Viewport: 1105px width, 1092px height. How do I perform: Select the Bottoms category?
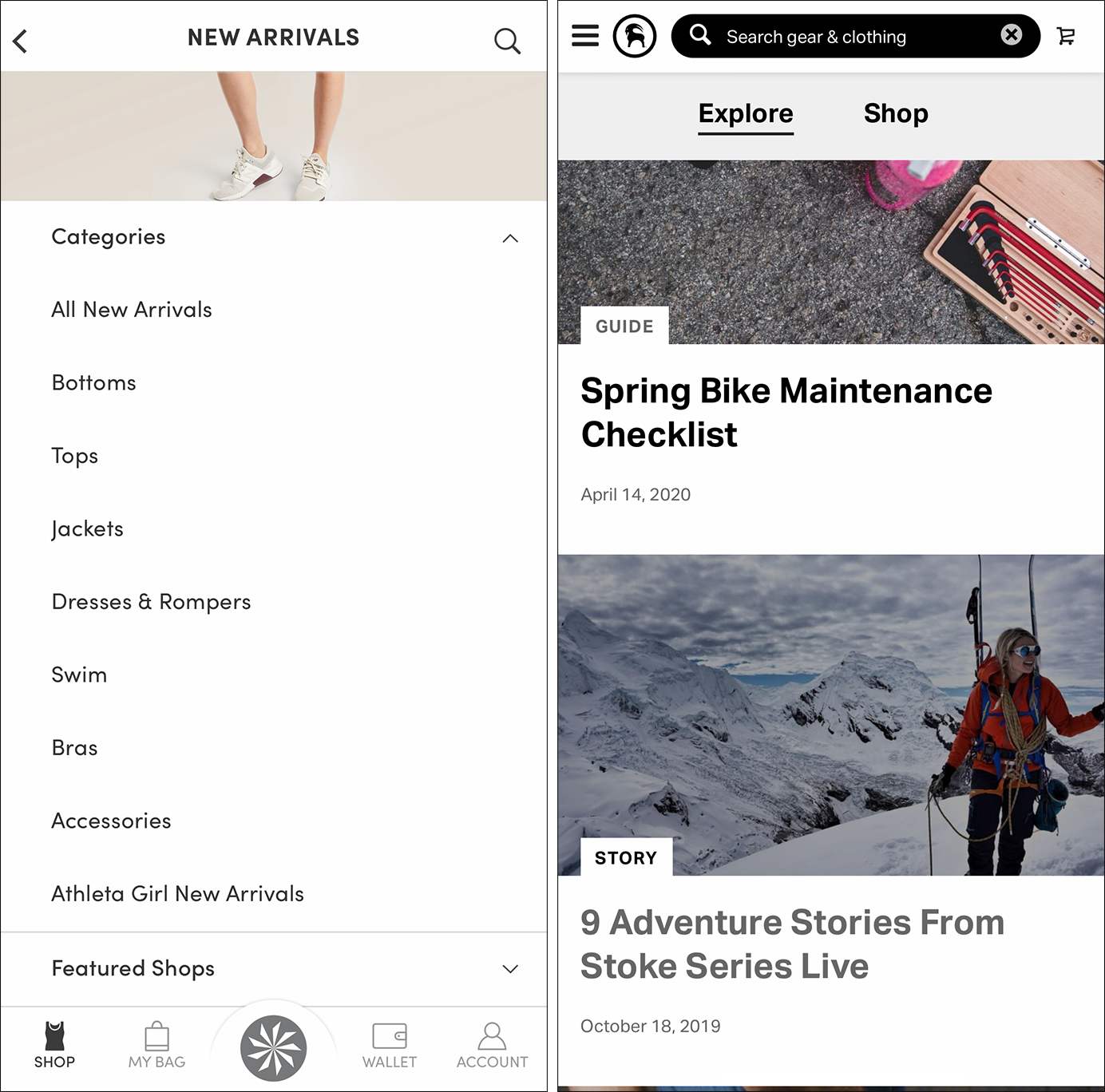(94, 383)
